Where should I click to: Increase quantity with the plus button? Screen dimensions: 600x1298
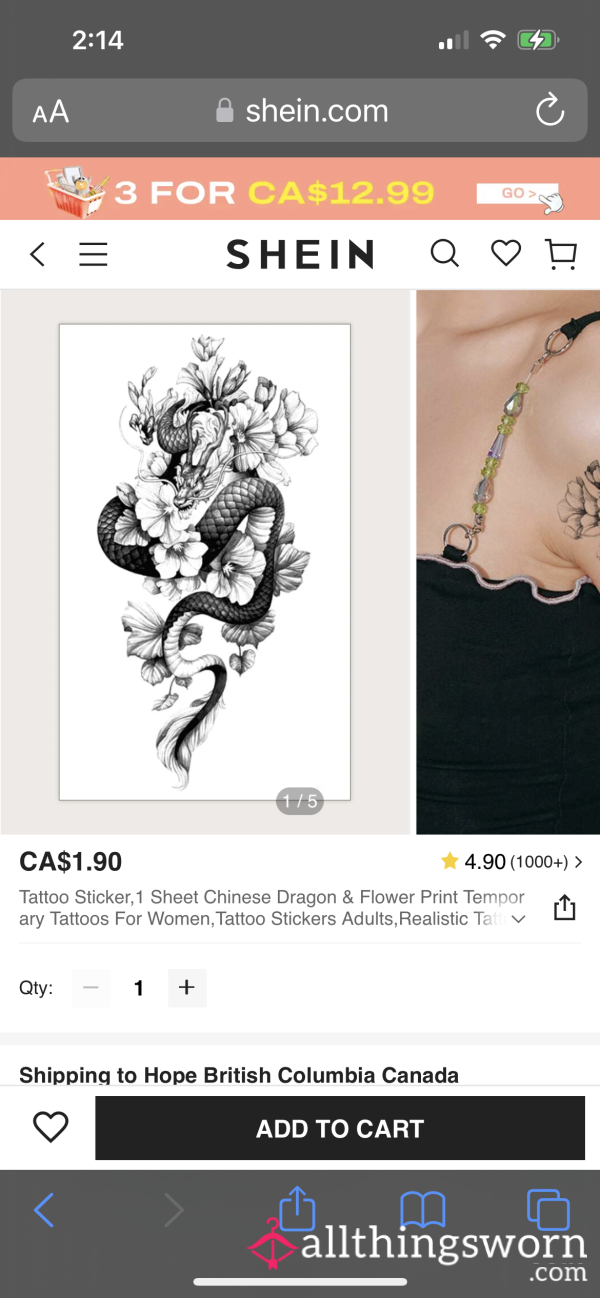coord(186,987)
